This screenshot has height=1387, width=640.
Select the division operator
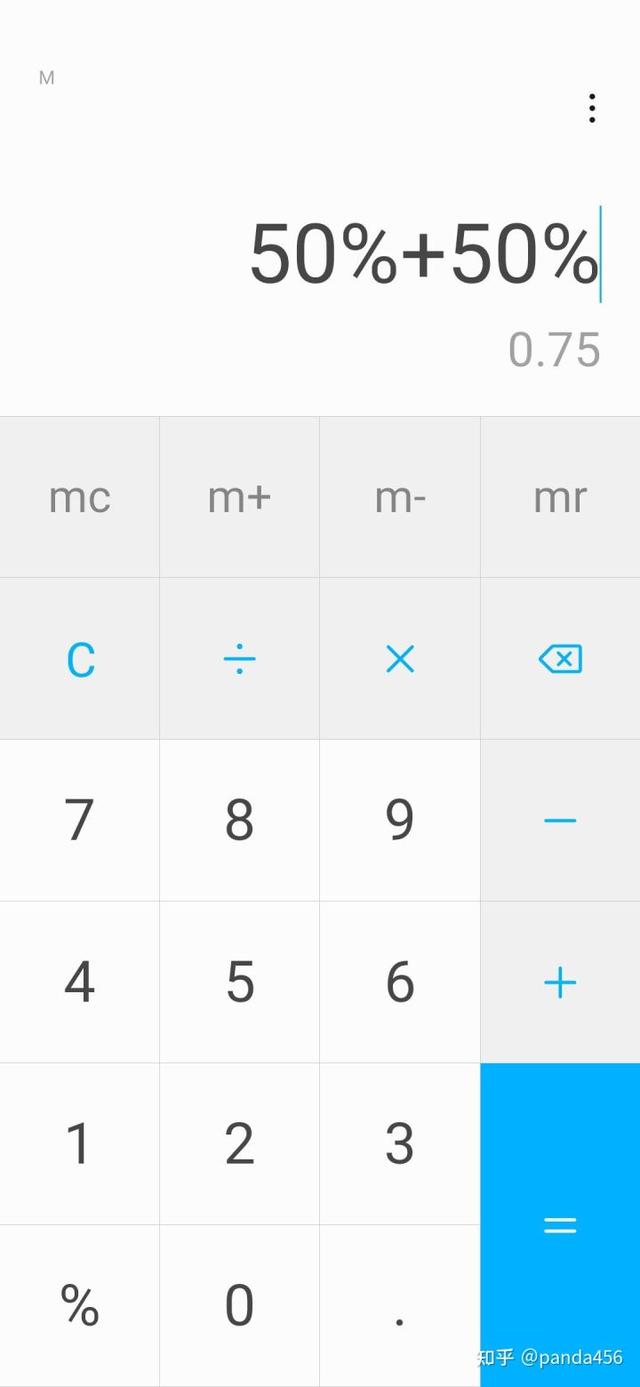click(x=240, y=659)
